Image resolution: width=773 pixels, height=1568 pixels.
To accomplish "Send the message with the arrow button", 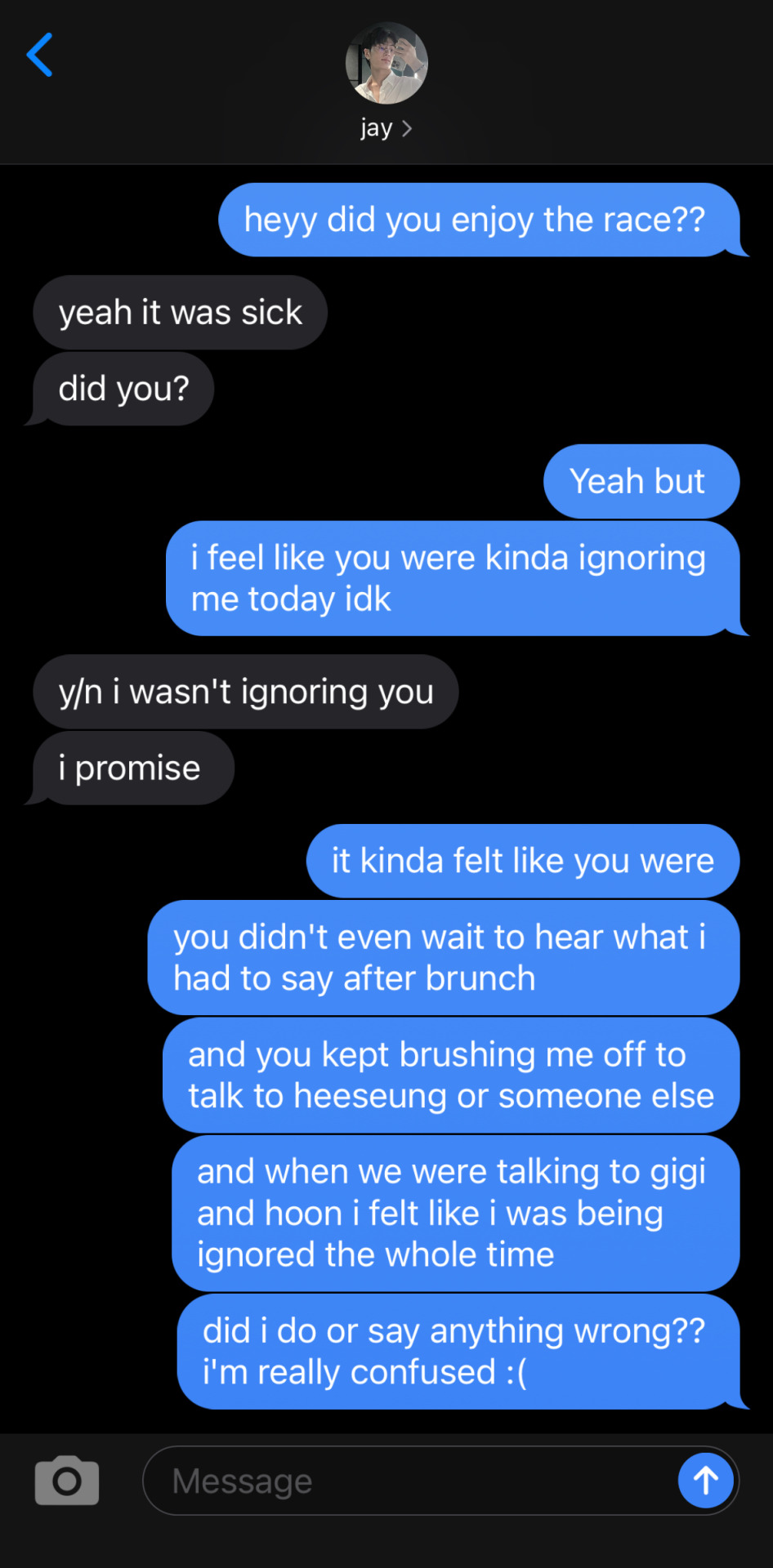I will (x=706, y=1480).
